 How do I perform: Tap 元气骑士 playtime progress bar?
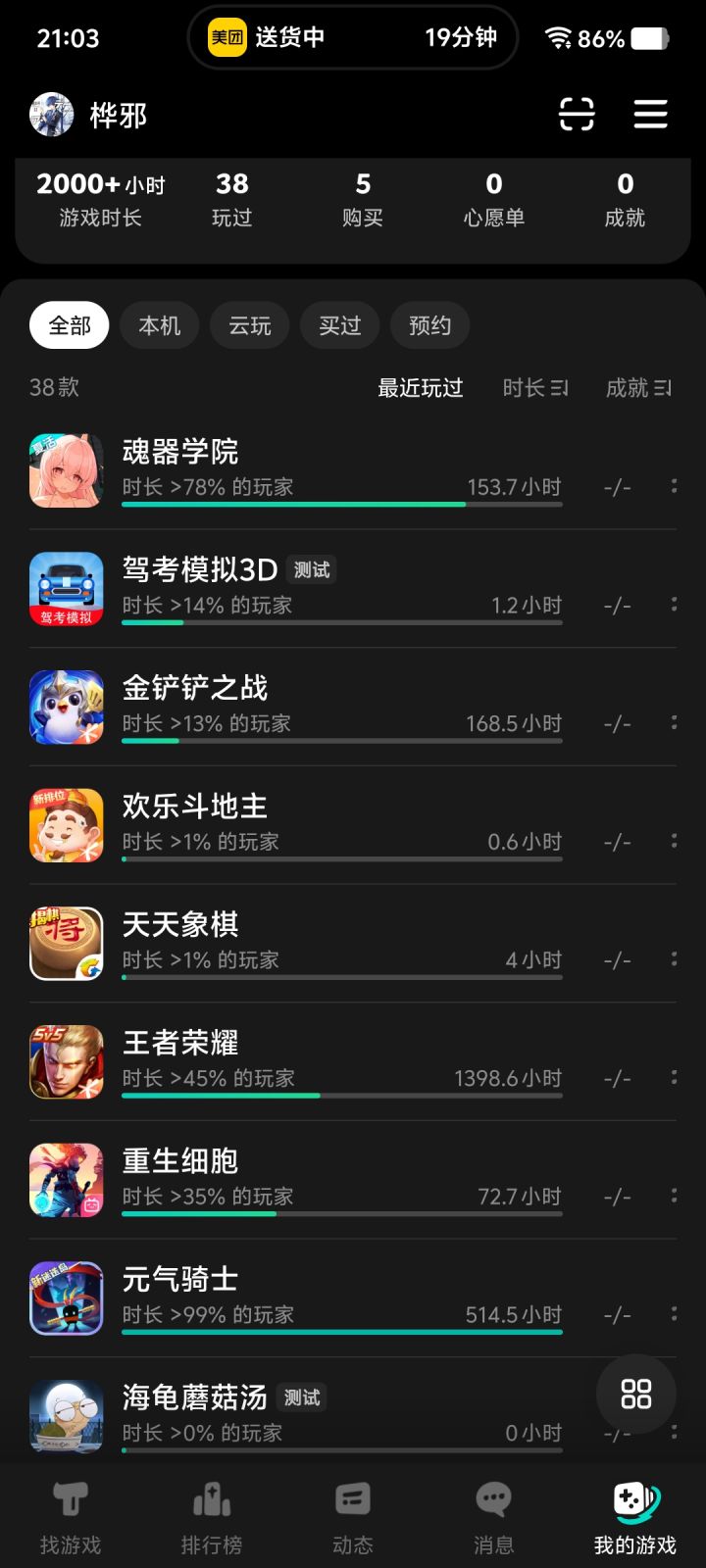(x=341, y=1335)
